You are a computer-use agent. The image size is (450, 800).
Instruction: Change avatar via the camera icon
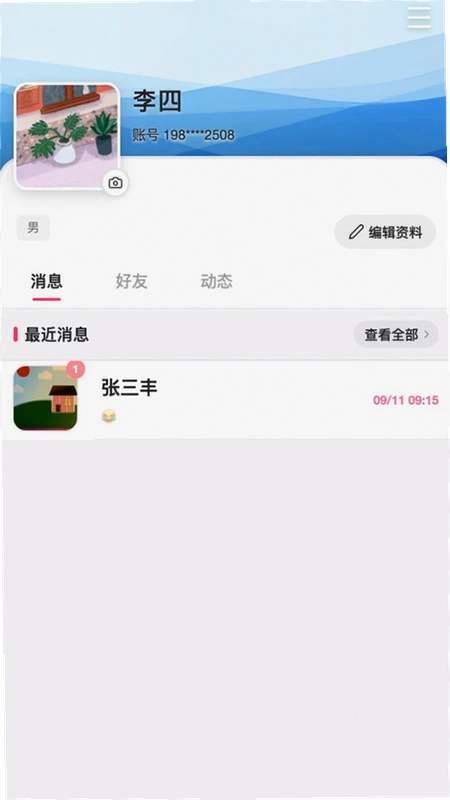[x=115, y=183]
